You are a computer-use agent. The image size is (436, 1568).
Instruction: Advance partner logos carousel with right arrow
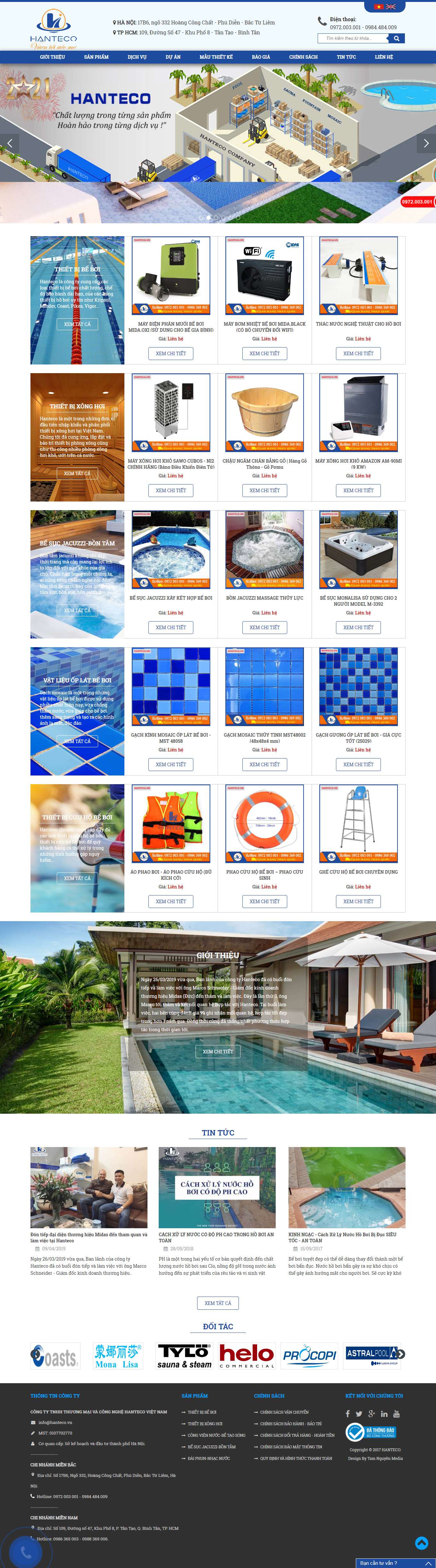[401, 1354]
